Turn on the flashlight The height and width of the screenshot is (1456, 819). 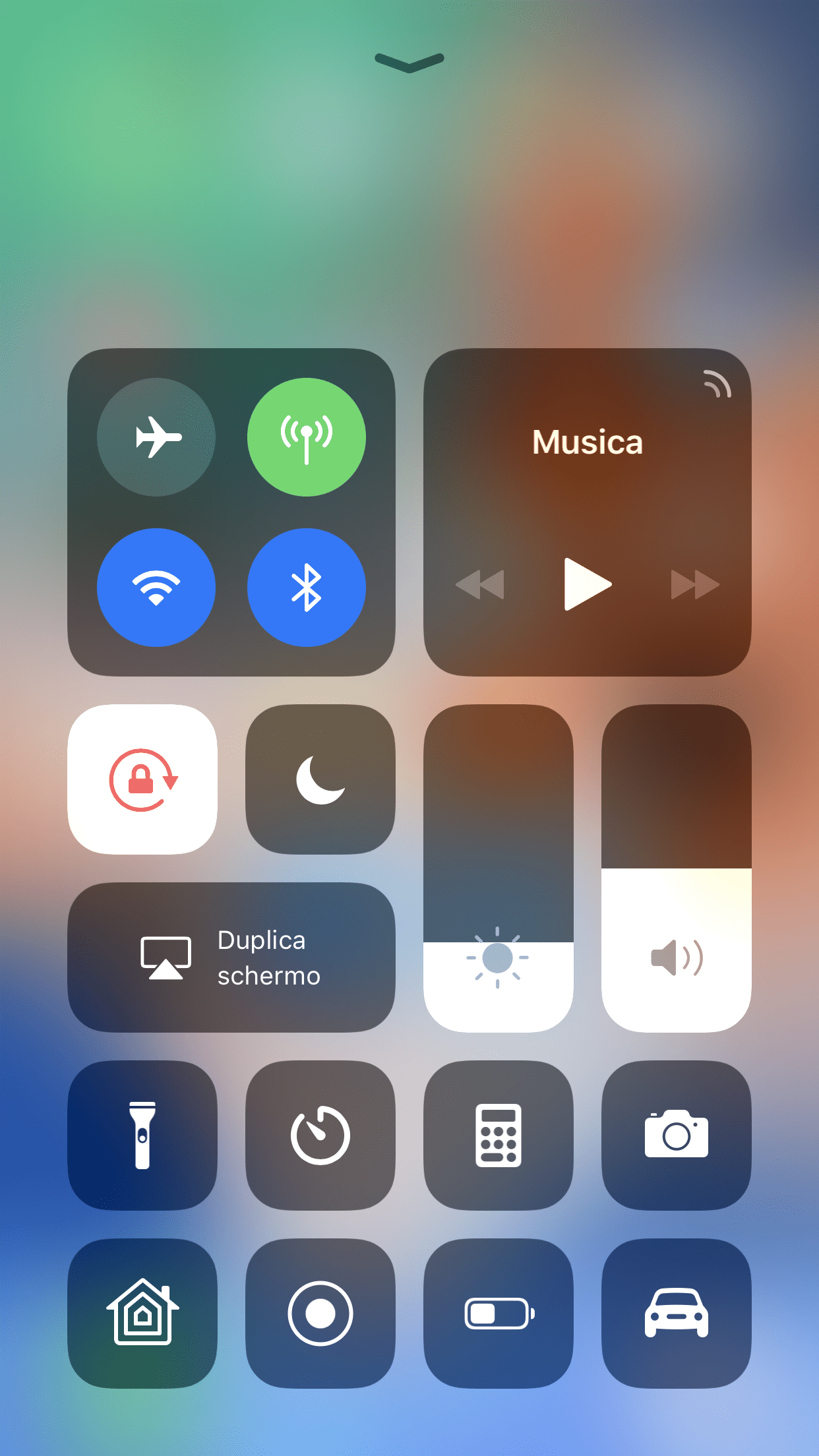[x=142, y=1136]
